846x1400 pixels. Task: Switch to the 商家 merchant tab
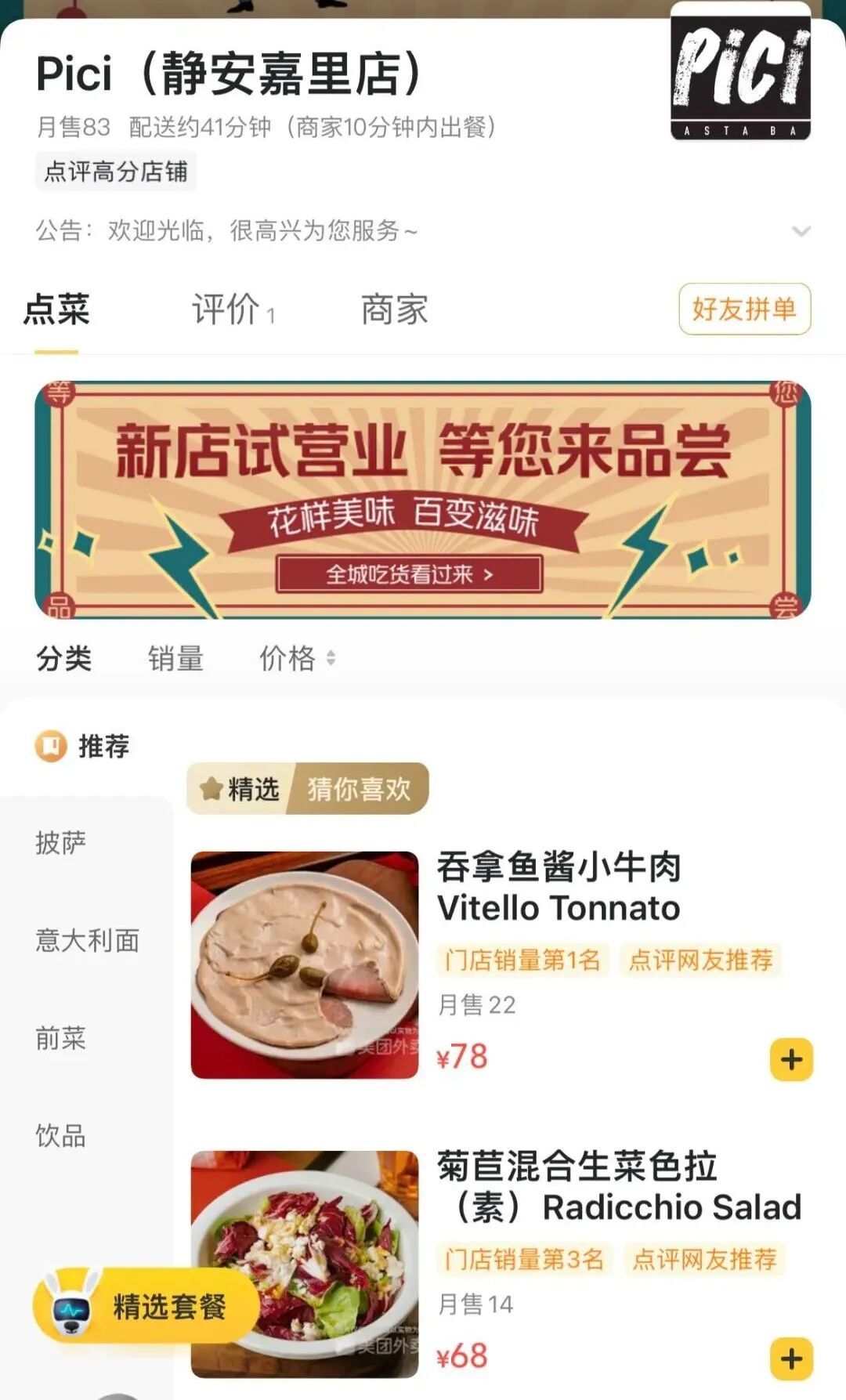[394, 309]
